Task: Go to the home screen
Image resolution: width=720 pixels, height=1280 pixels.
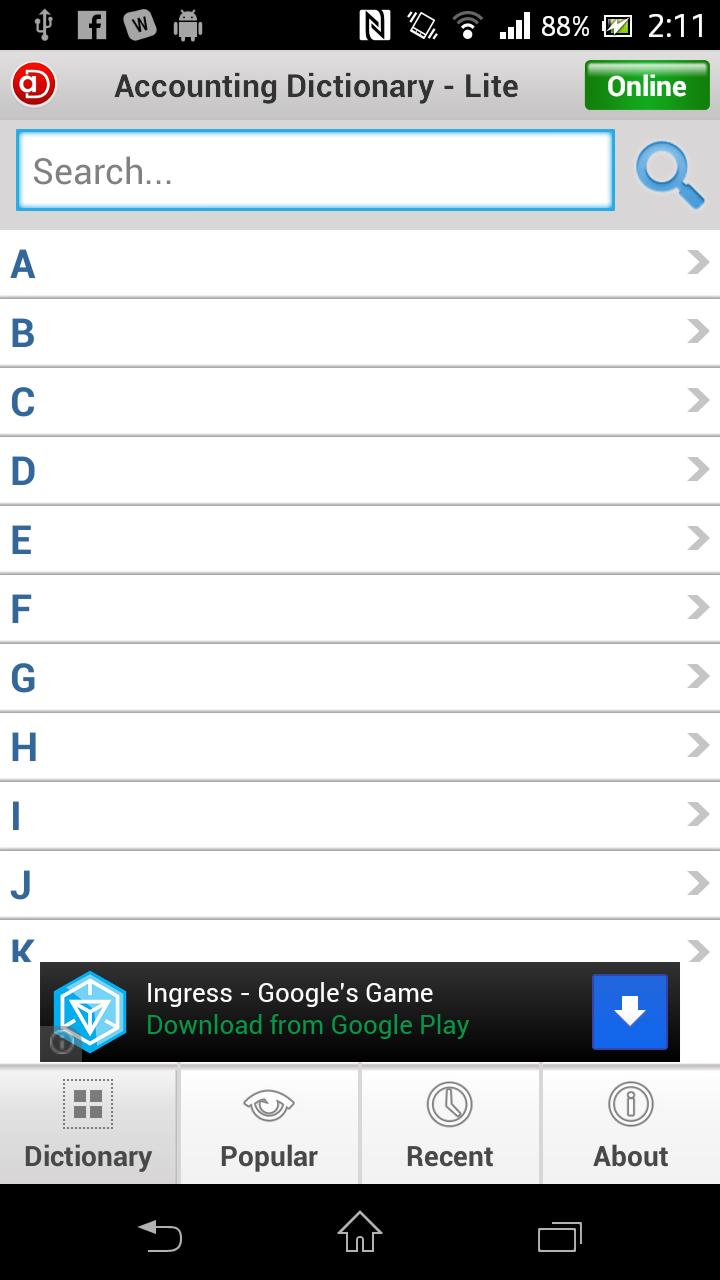Action: pyautogui.click(x=360, y=1232)
